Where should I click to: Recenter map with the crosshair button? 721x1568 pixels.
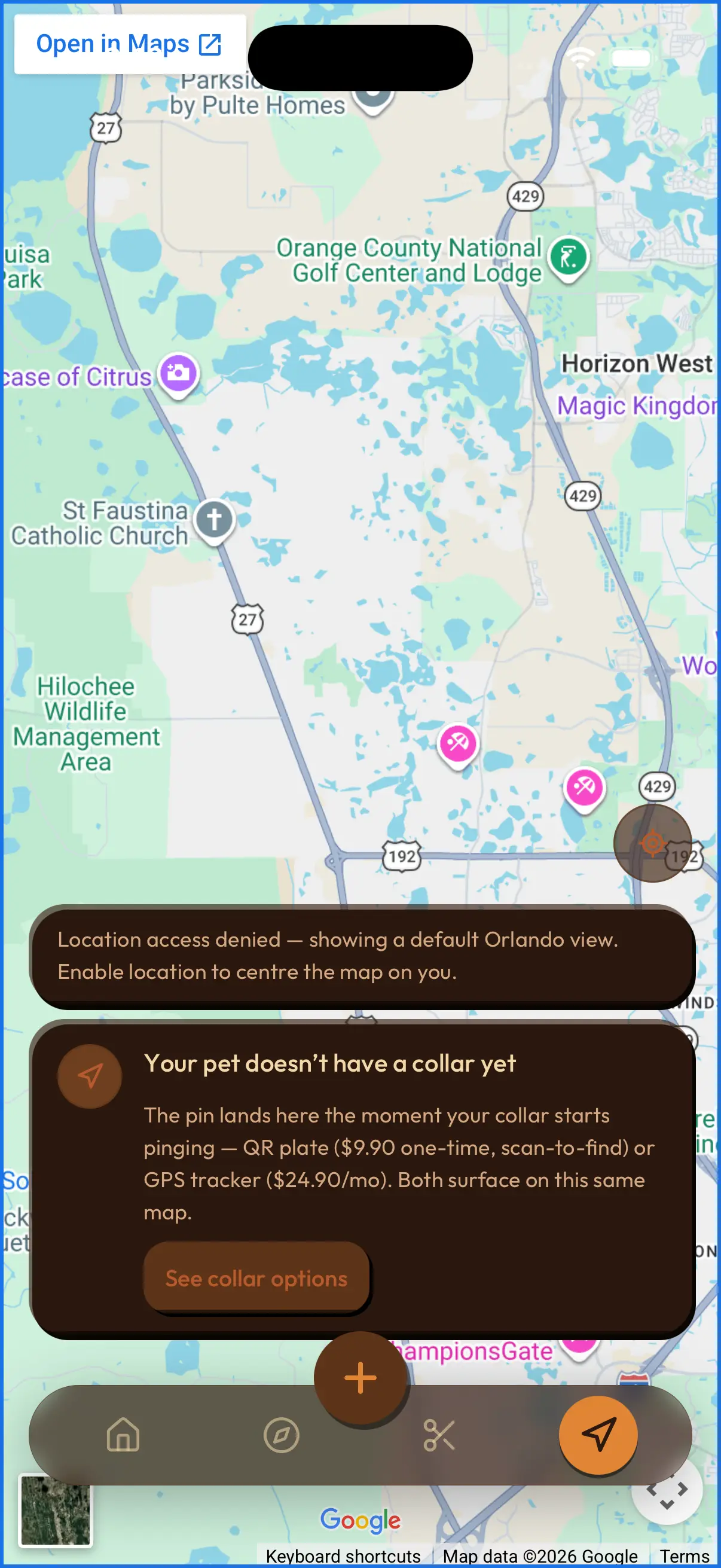click(x=653, y=843)
